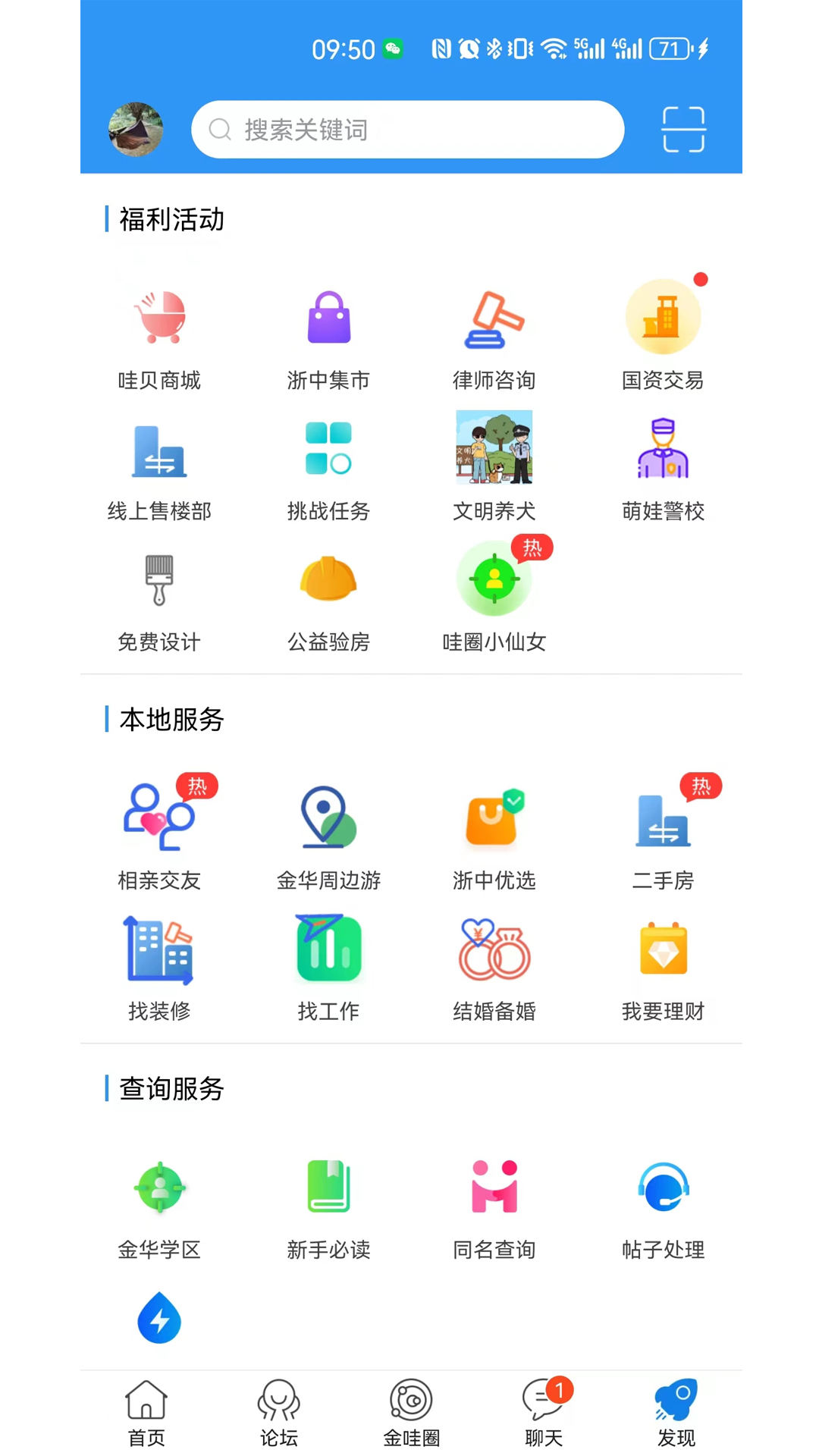Viewport: 819px width, 1456px height.
Task: Select the 二手房 second-hand housing service
Action: pyautogui.click(x=664, y=834)
